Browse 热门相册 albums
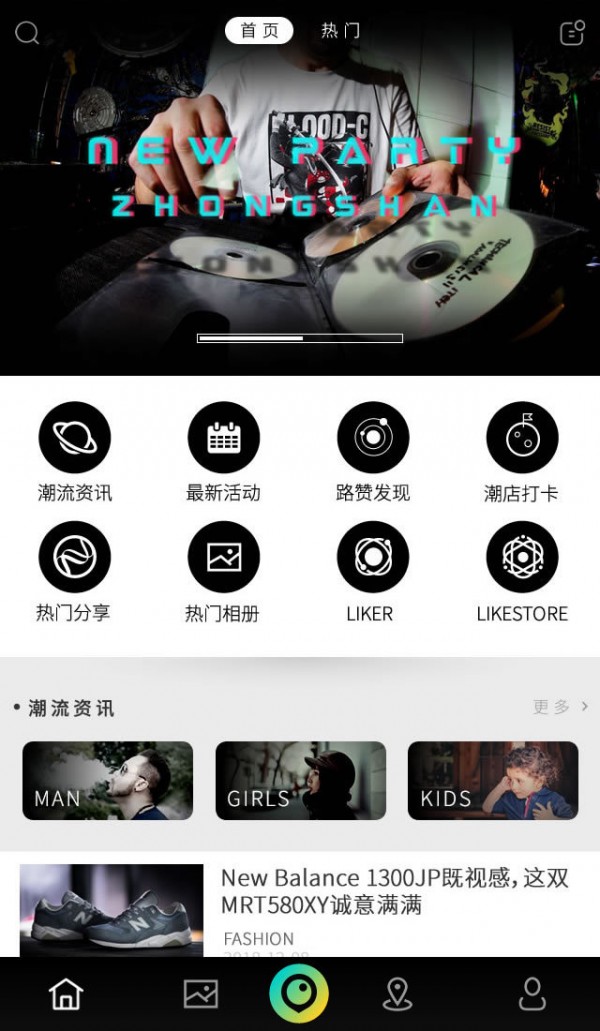 click(x=224, y=558)
